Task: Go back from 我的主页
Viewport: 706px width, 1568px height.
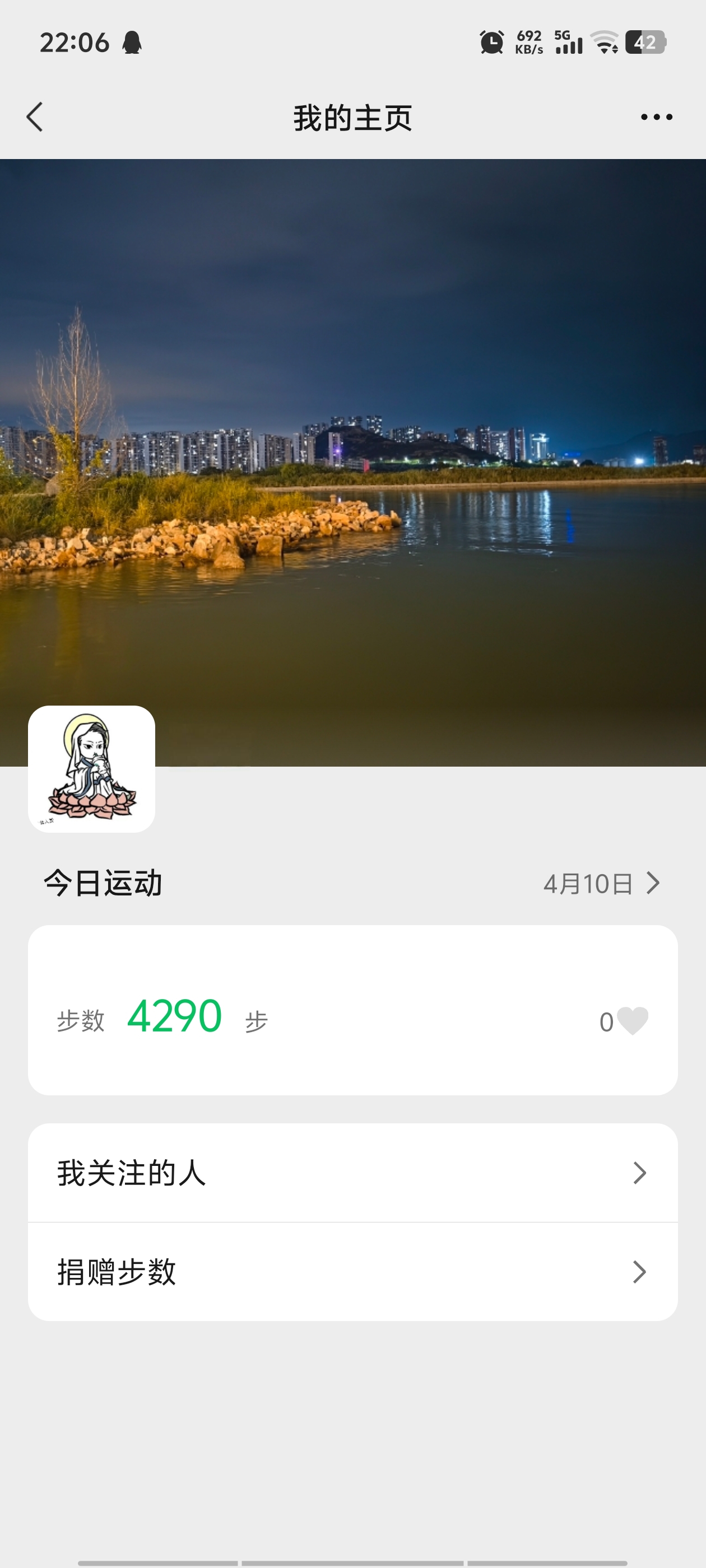Action: click(35, 117)
